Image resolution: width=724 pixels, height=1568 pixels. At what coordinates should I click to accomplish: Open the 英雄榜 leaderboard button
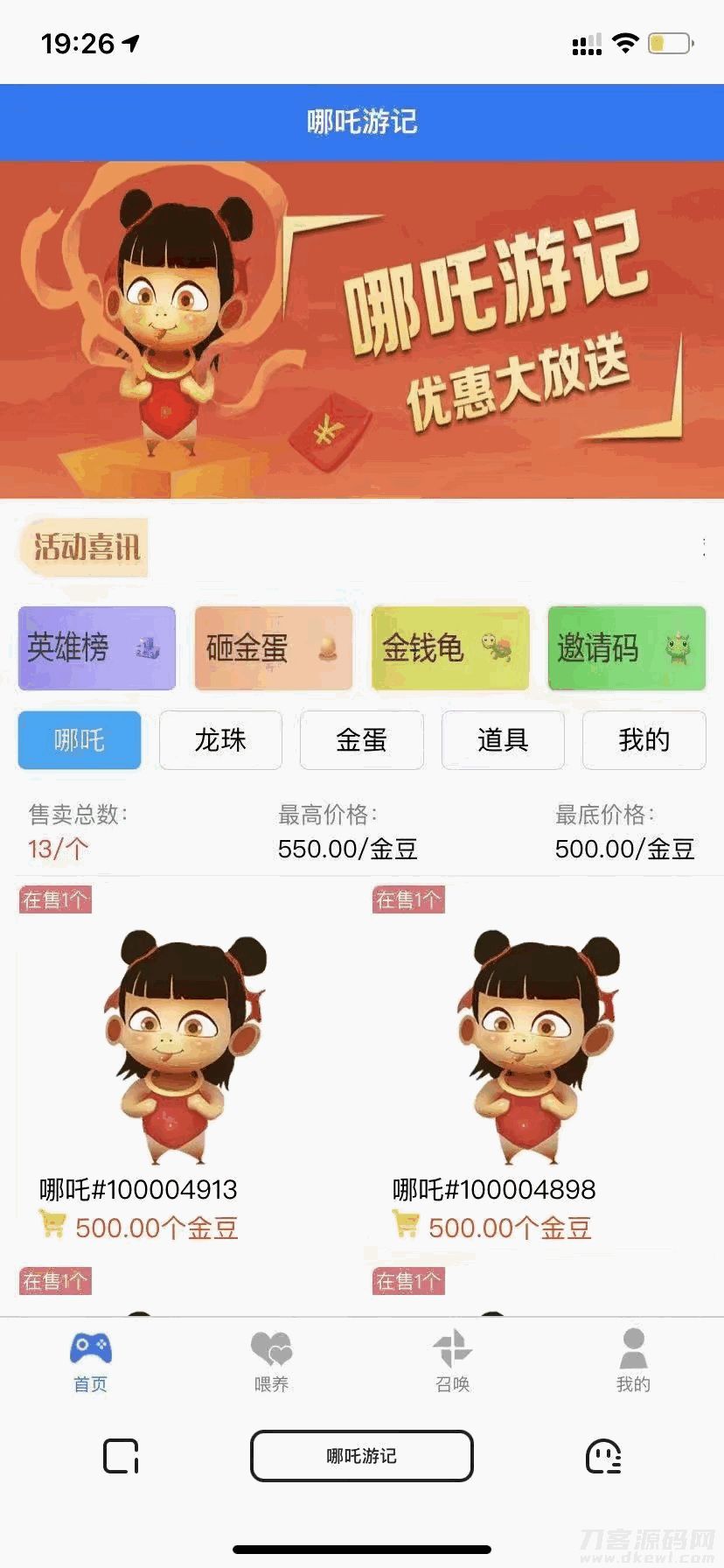(97, 648)
